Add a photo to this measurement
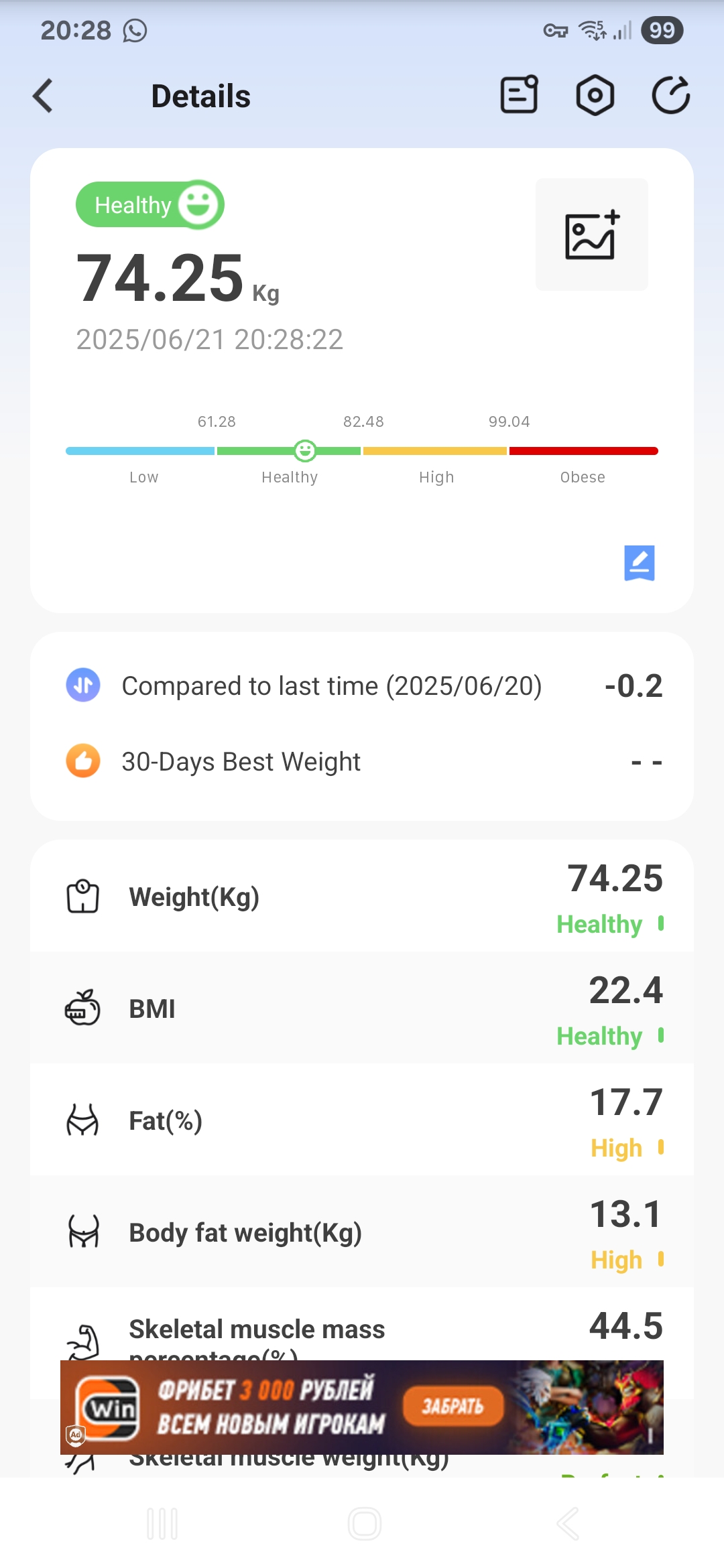 [x=592, y=235]
